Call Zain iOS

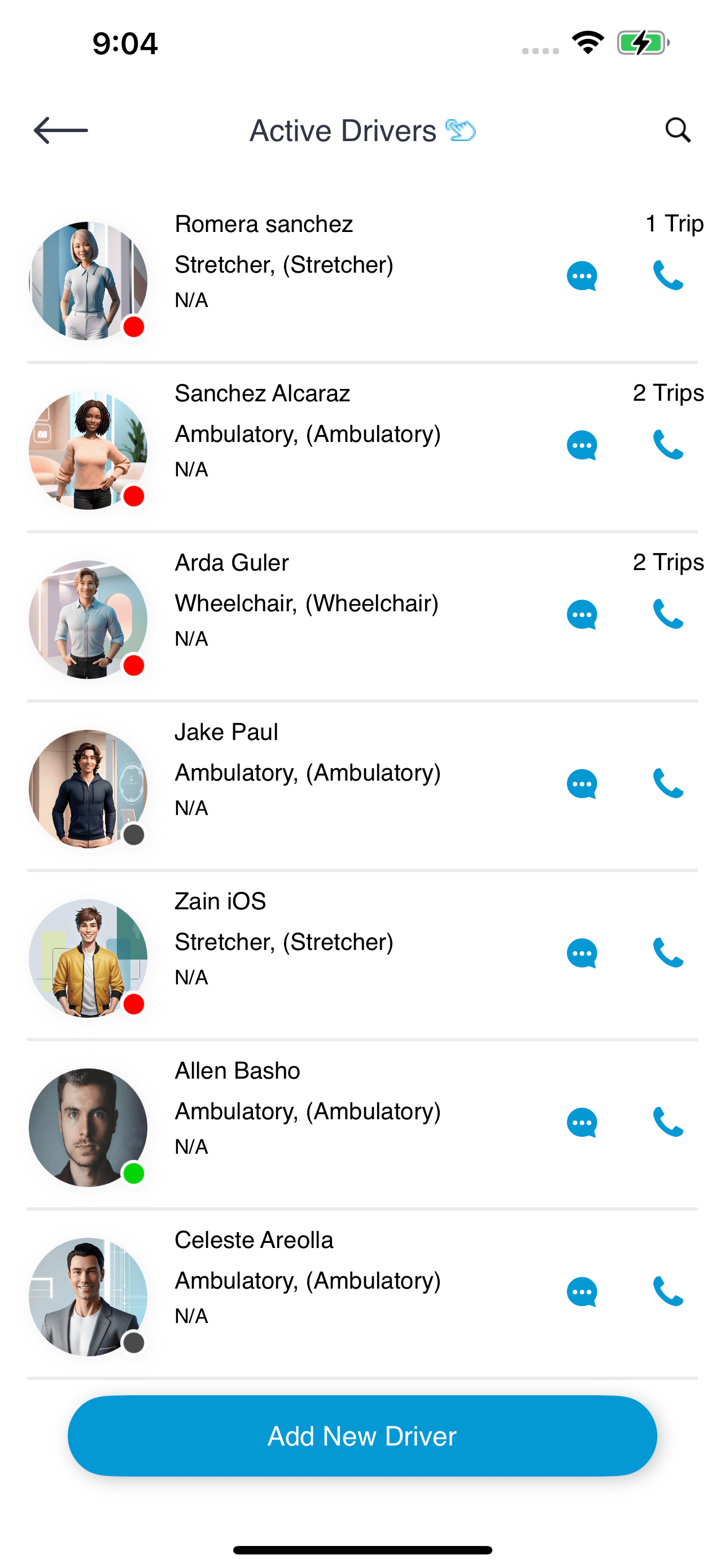click(x=668, y=953)
